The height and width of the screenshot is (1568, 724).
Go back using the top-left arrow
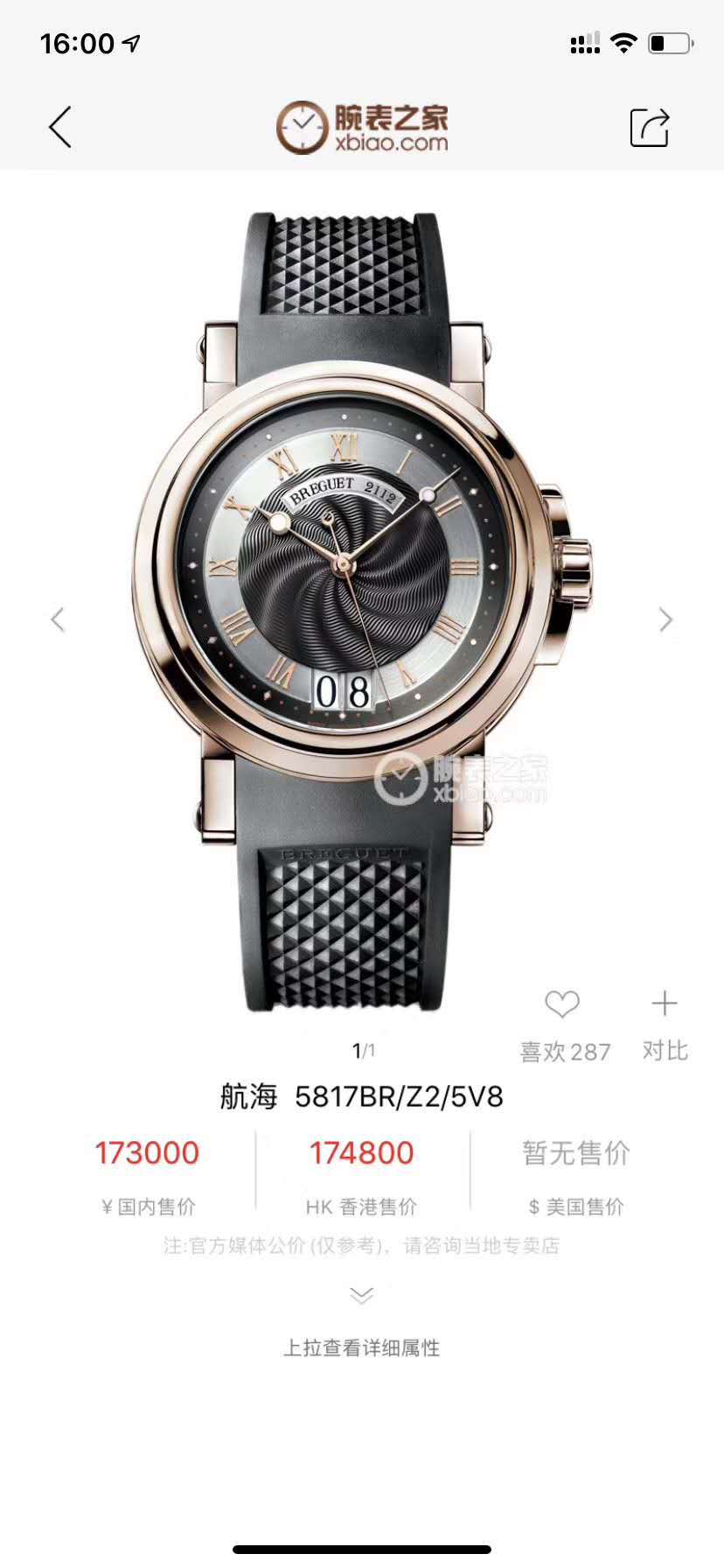(x=59, y=128)
